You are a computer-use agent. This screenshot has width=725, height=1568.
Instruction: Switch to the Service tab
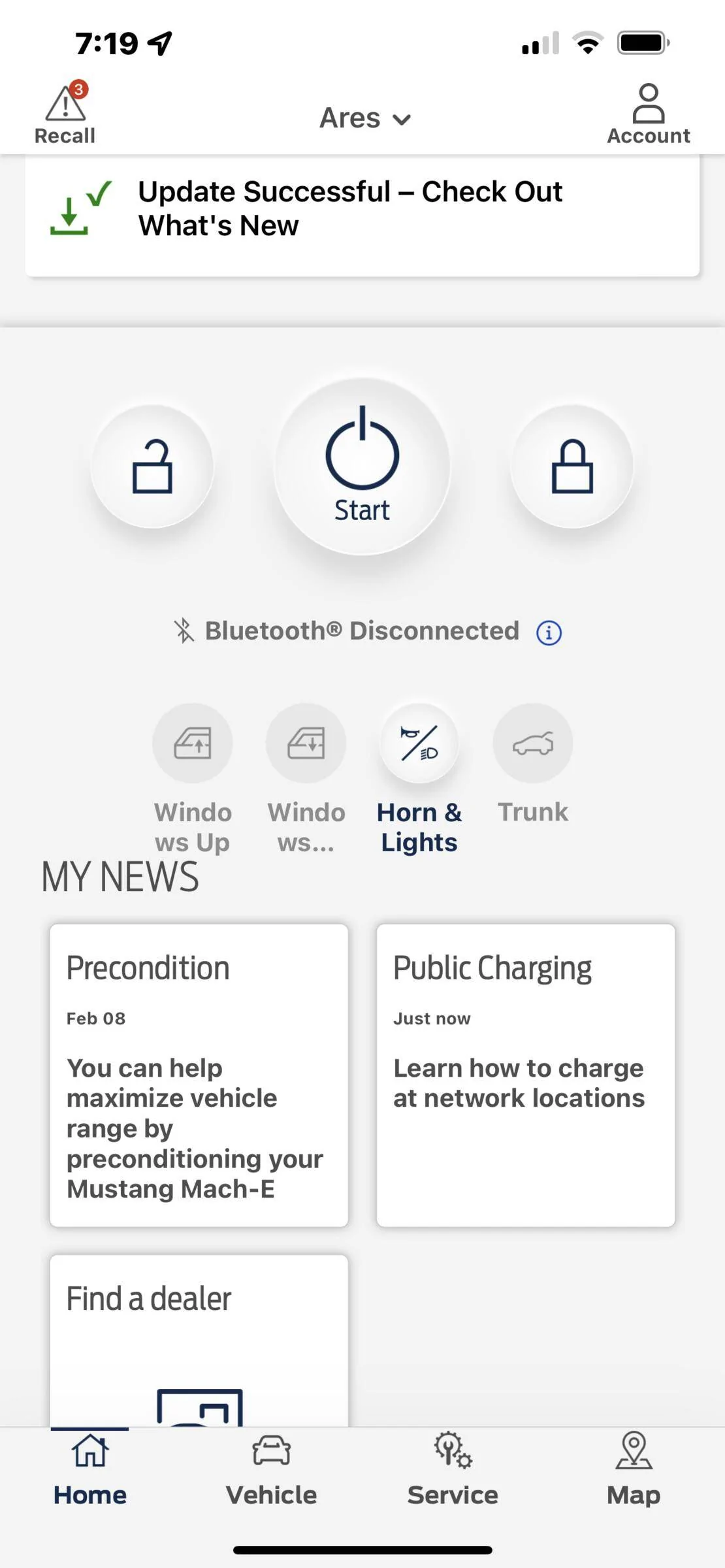453,1471
